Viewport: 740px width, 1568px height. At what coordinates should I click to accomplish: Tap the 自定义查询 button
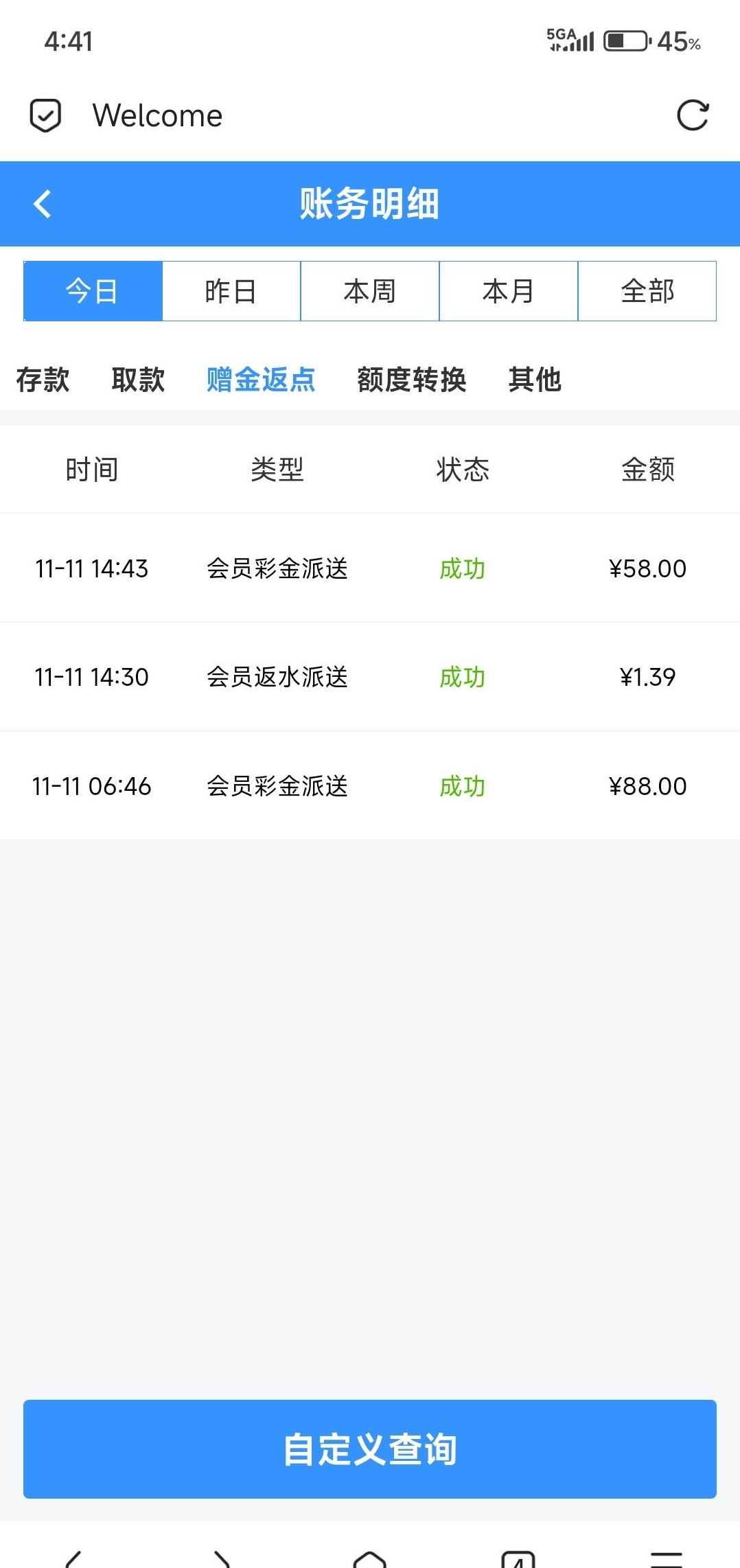[370, 1449]
